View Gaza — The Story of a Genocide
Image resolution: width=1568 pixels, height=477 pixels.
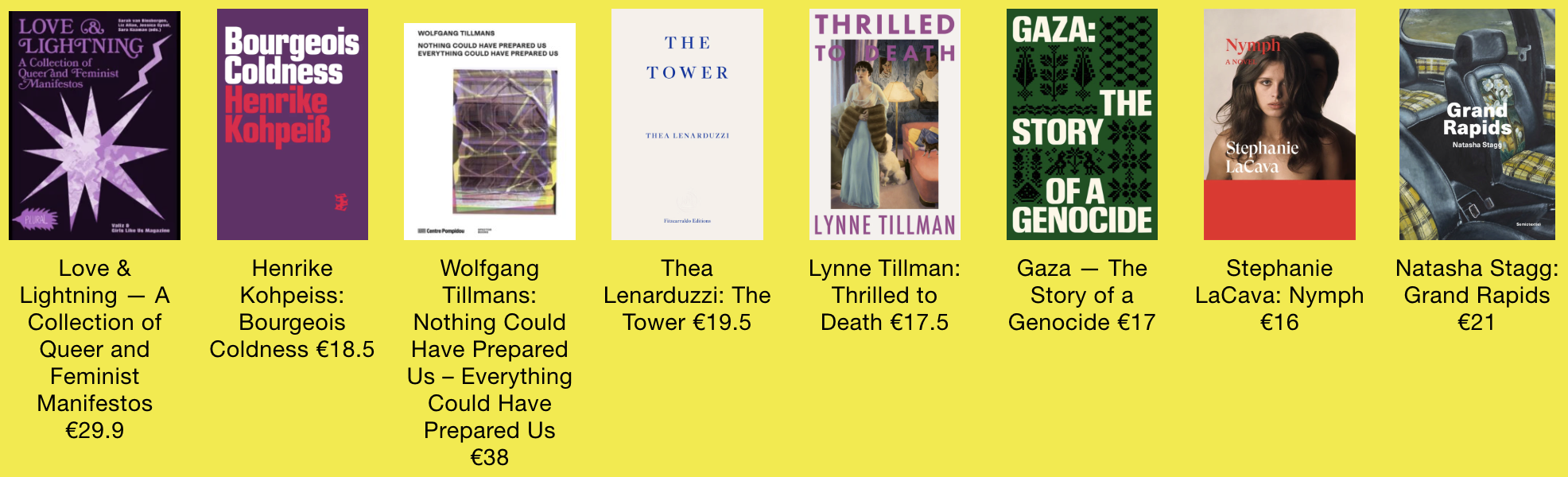1081,125
